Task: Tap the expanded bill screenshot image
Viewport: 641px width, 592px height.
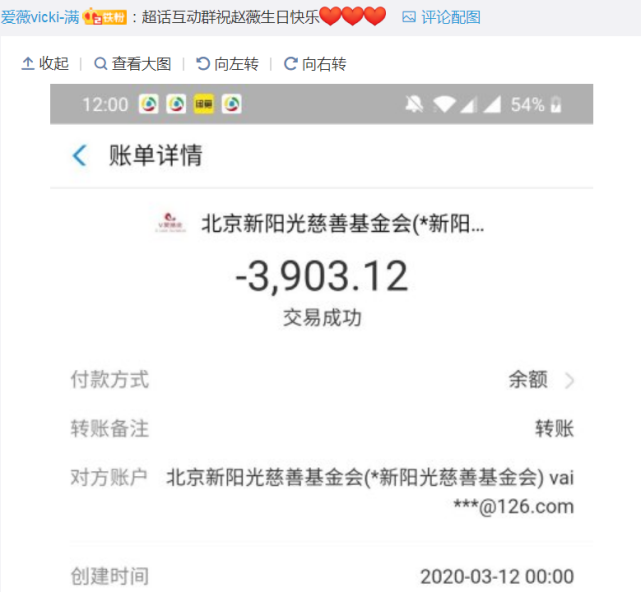Action: pyautogui.click(x=321, y=340)
